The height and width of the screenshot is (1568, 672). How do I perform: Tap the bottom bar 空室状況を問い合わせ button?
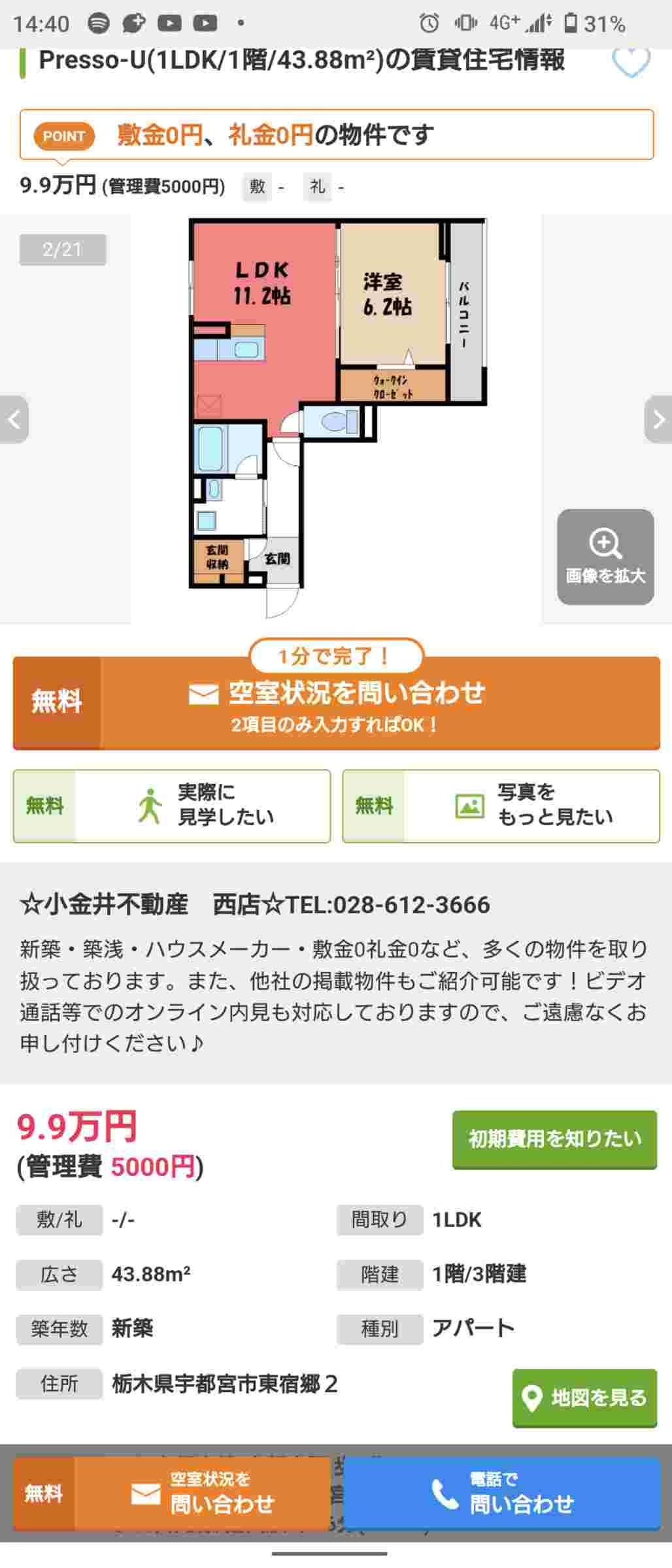(172, 1494)
